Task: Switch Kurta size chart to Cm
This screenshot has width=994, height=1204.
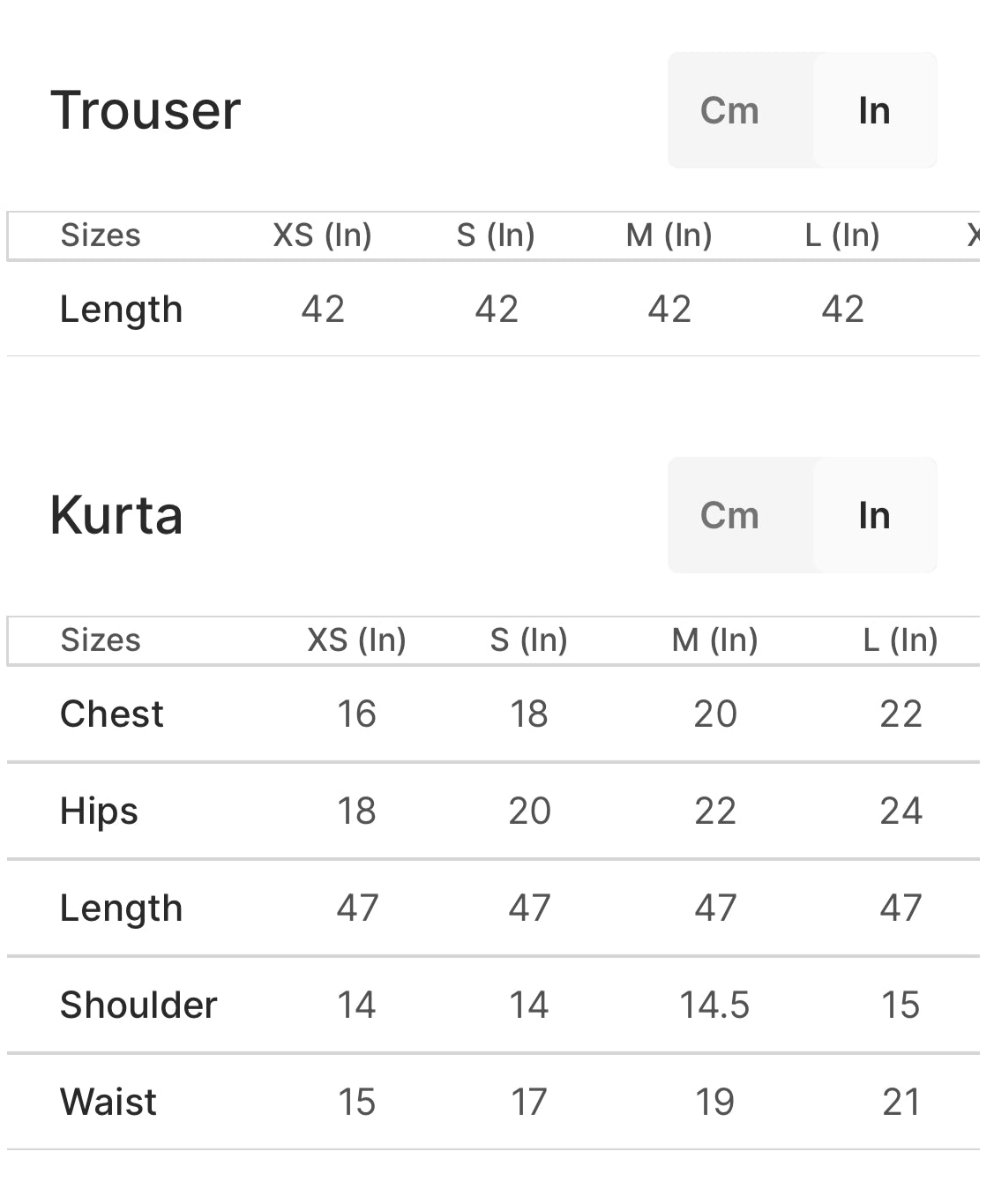Action: point(729,515)
